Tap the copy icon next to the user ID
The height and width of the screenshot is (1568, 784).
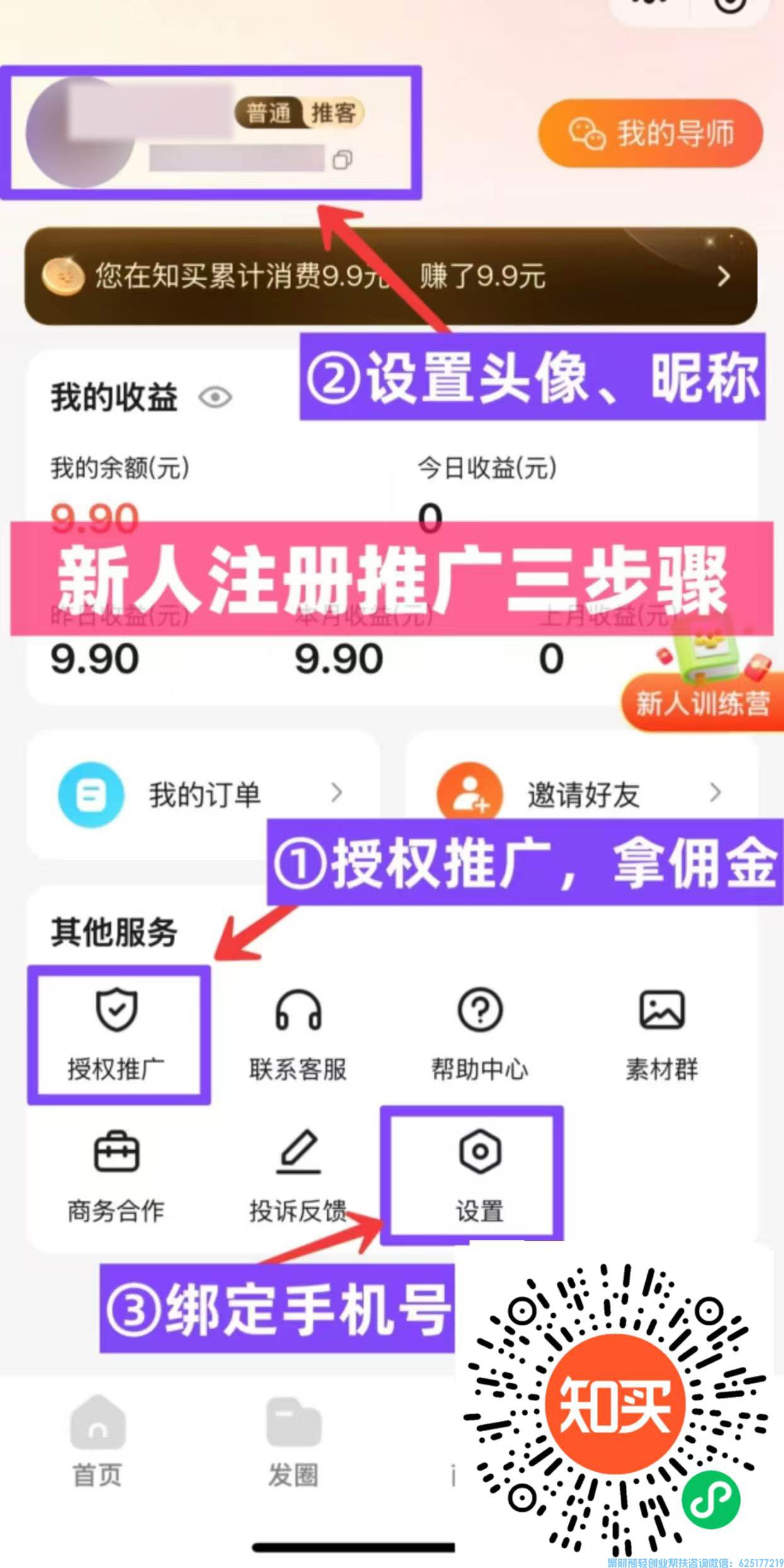tap(344, 159)
